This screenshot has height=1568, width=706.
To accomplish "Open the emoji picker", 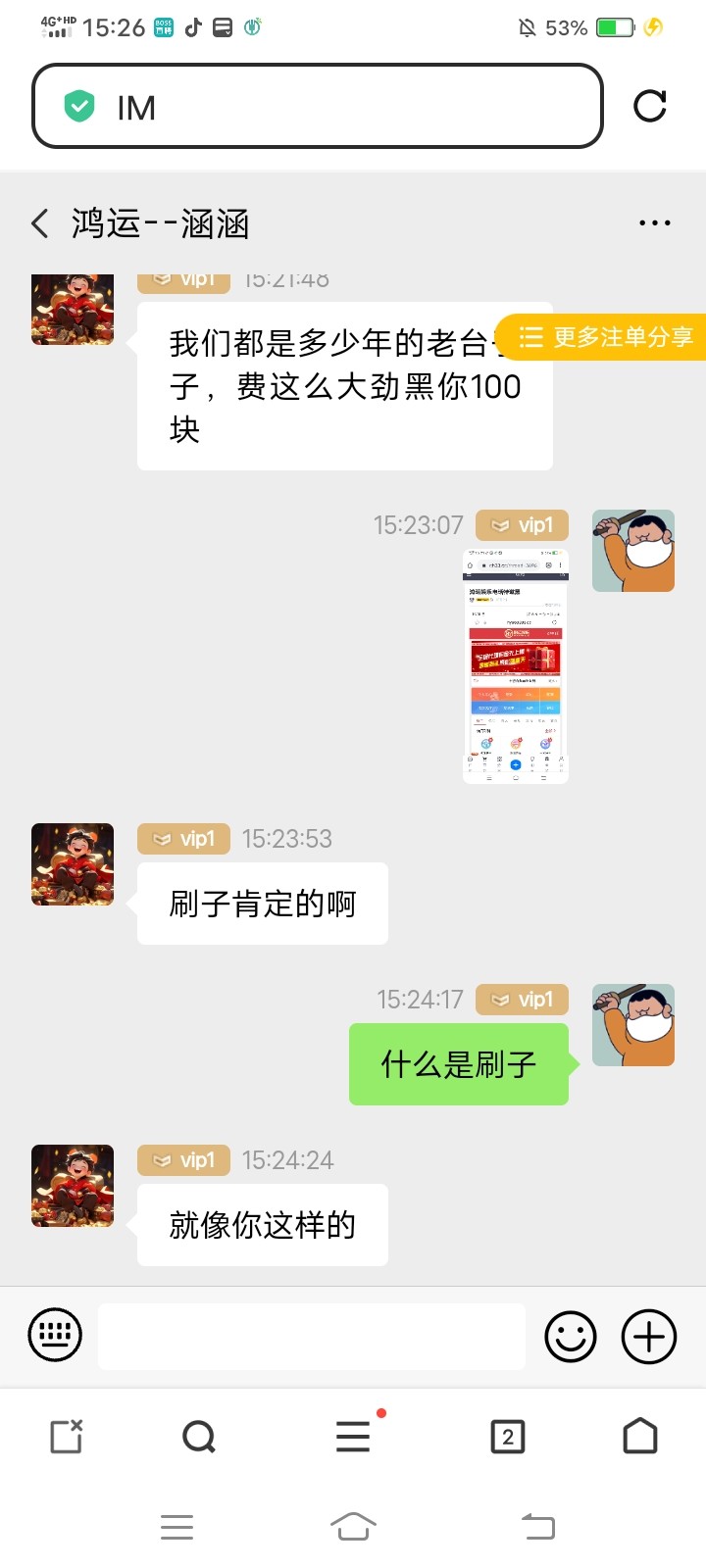I will click(571, 1336).
